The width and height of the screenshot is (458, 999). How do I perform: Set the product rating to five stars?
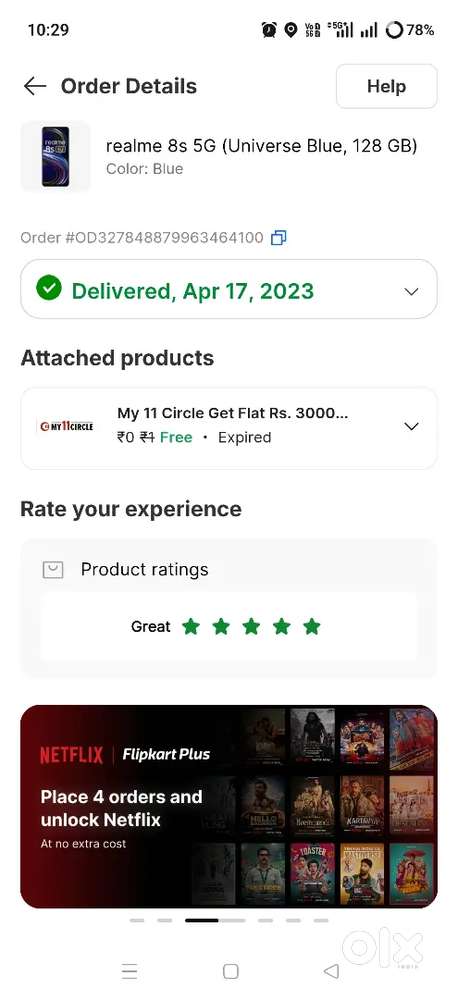[x=311, y=627]
